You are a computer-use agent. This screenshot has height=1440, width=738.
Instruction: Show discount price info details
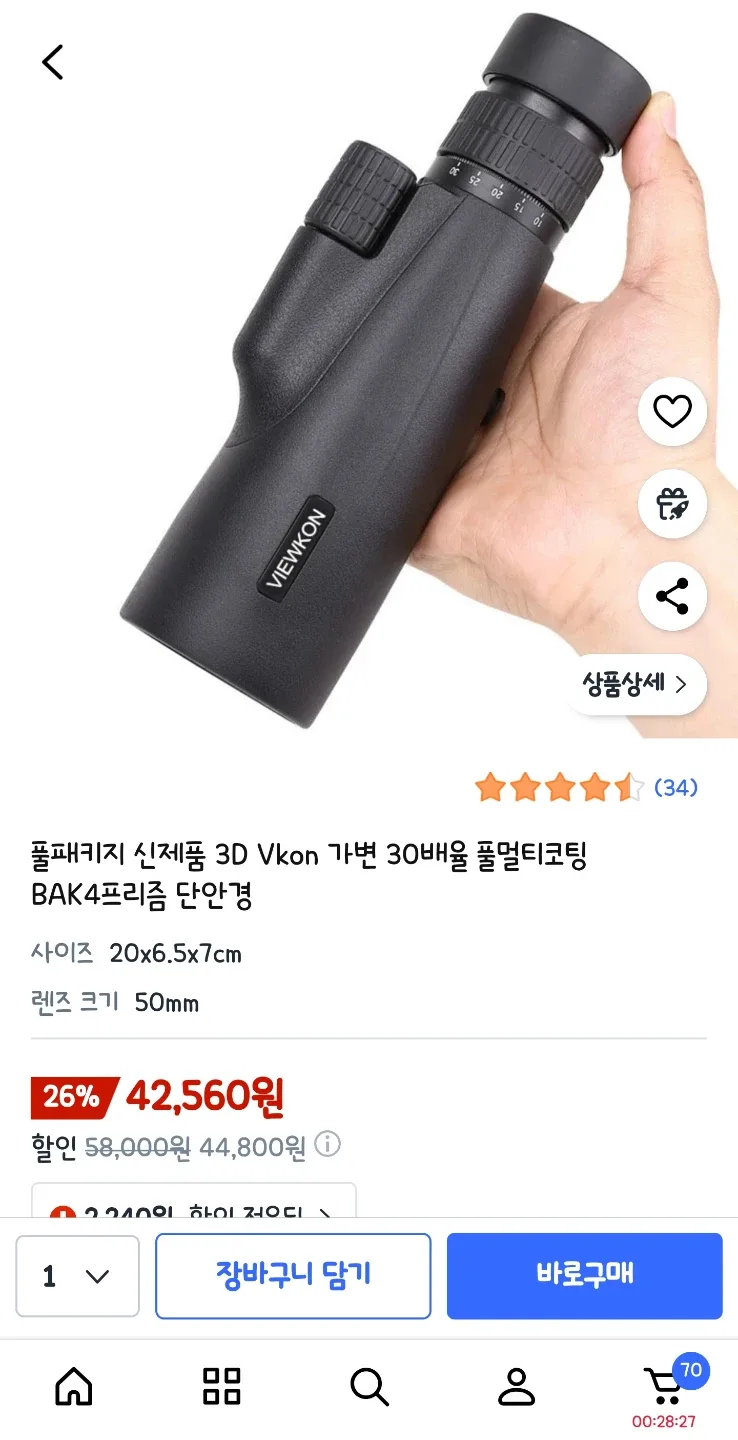point(327,1144)
